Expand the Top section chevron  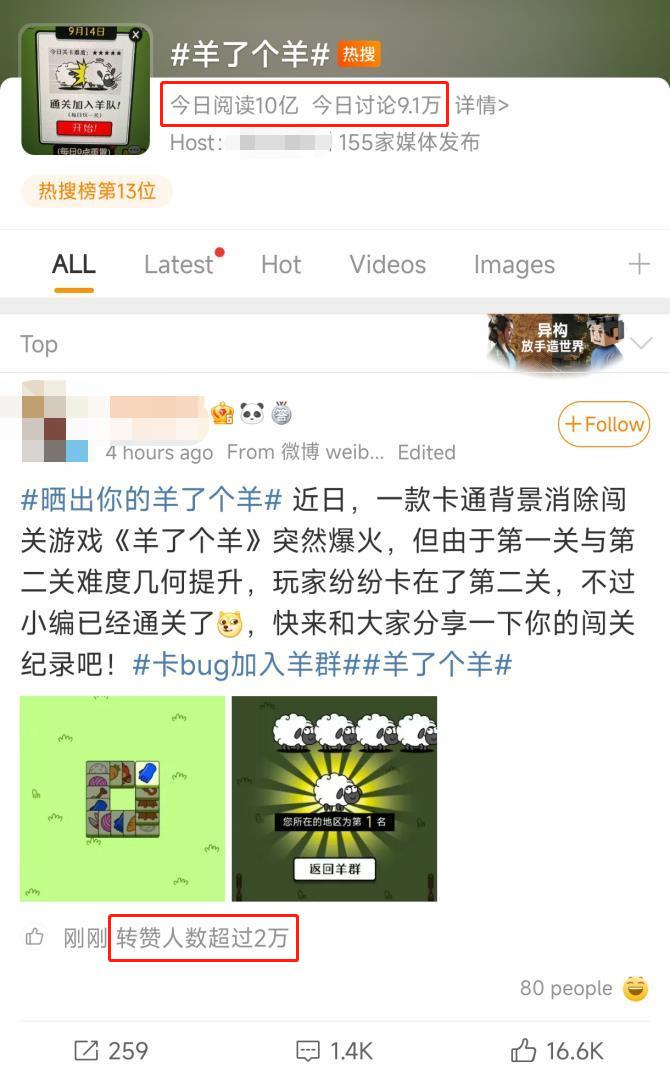[641, 344]
